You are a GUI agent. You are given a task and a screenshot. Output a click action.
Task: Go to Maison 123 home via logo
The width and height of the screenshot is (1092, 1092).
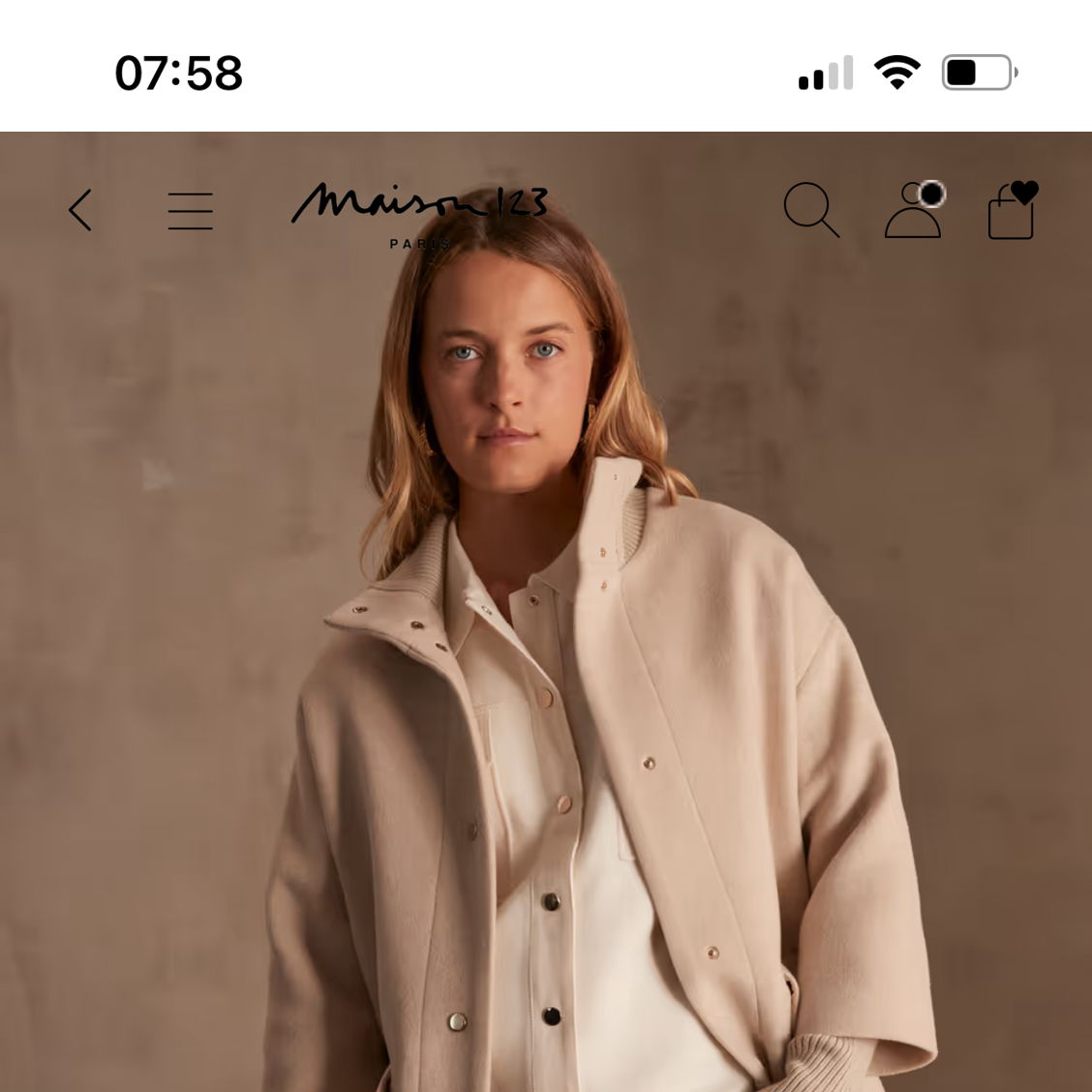pyautogui.click(x=420, y=213)
